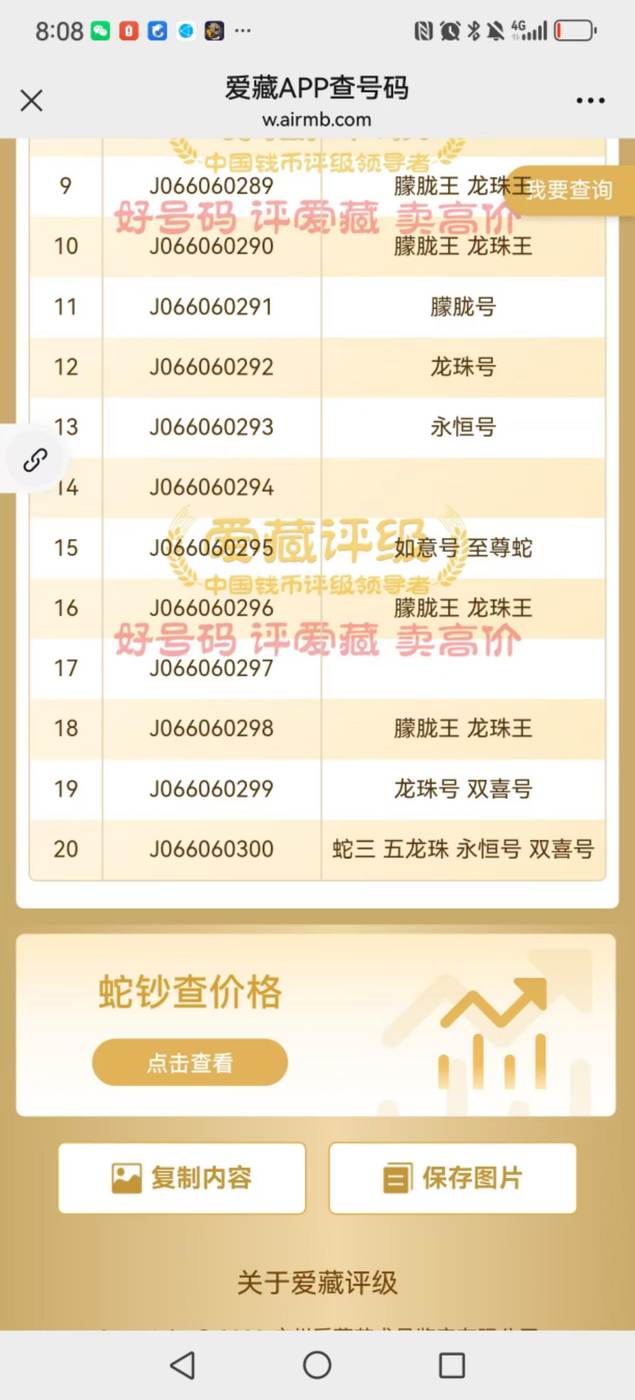Image resolution: width=635 pixels, height=1400 pixels.
Task: Tap the floating link chain icon
Action: click(x=34, y=459)
